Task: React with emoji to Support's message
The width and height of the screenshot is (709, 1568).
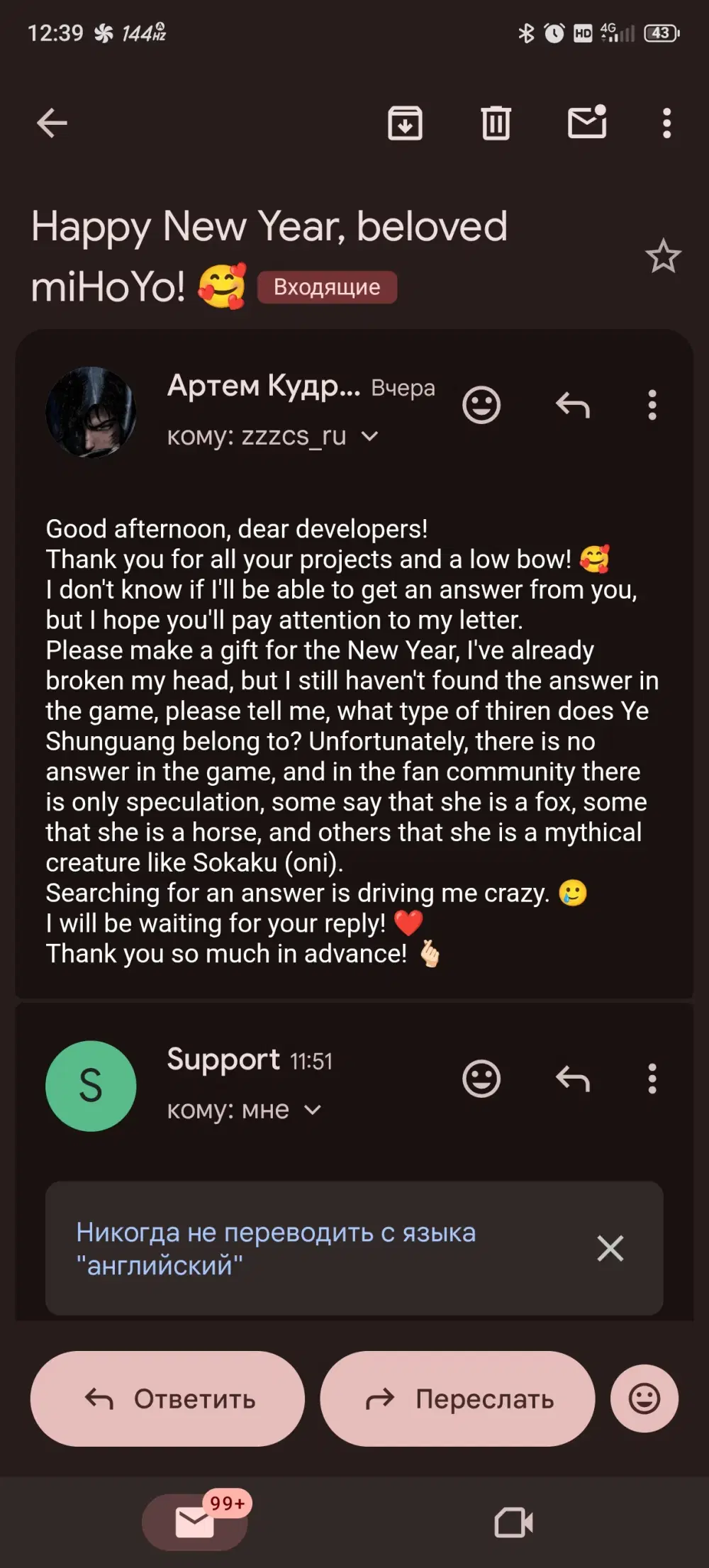Action: click(x=481, y=1079)
